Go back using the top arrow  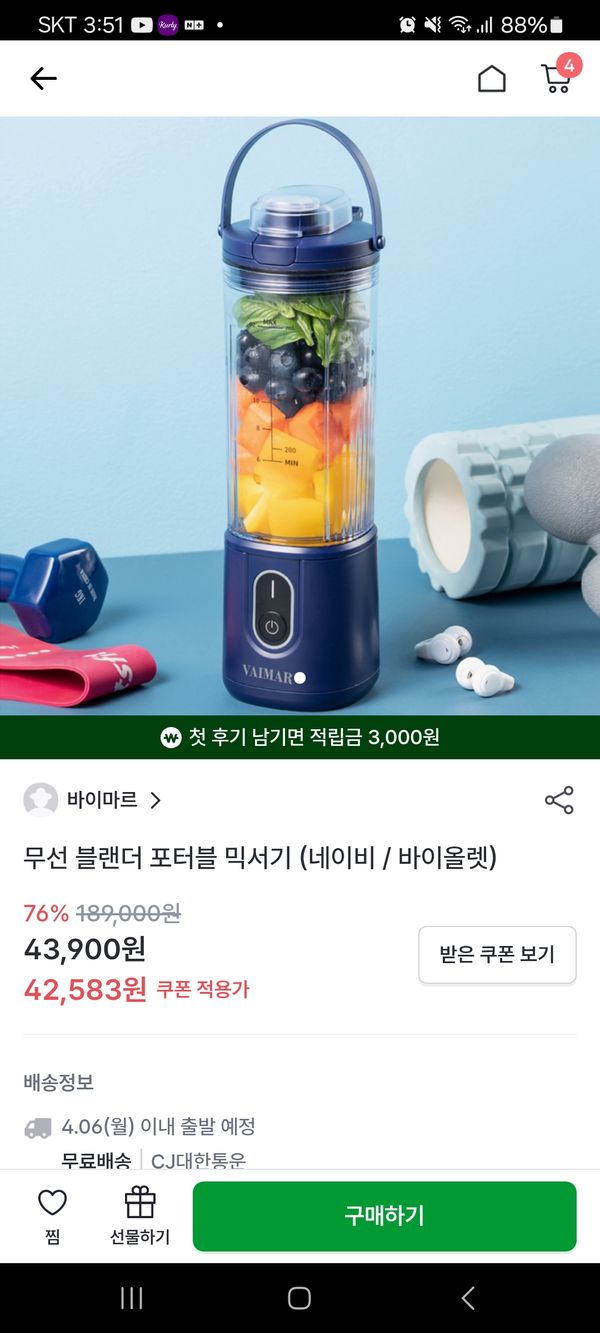(x=43, y=78)
